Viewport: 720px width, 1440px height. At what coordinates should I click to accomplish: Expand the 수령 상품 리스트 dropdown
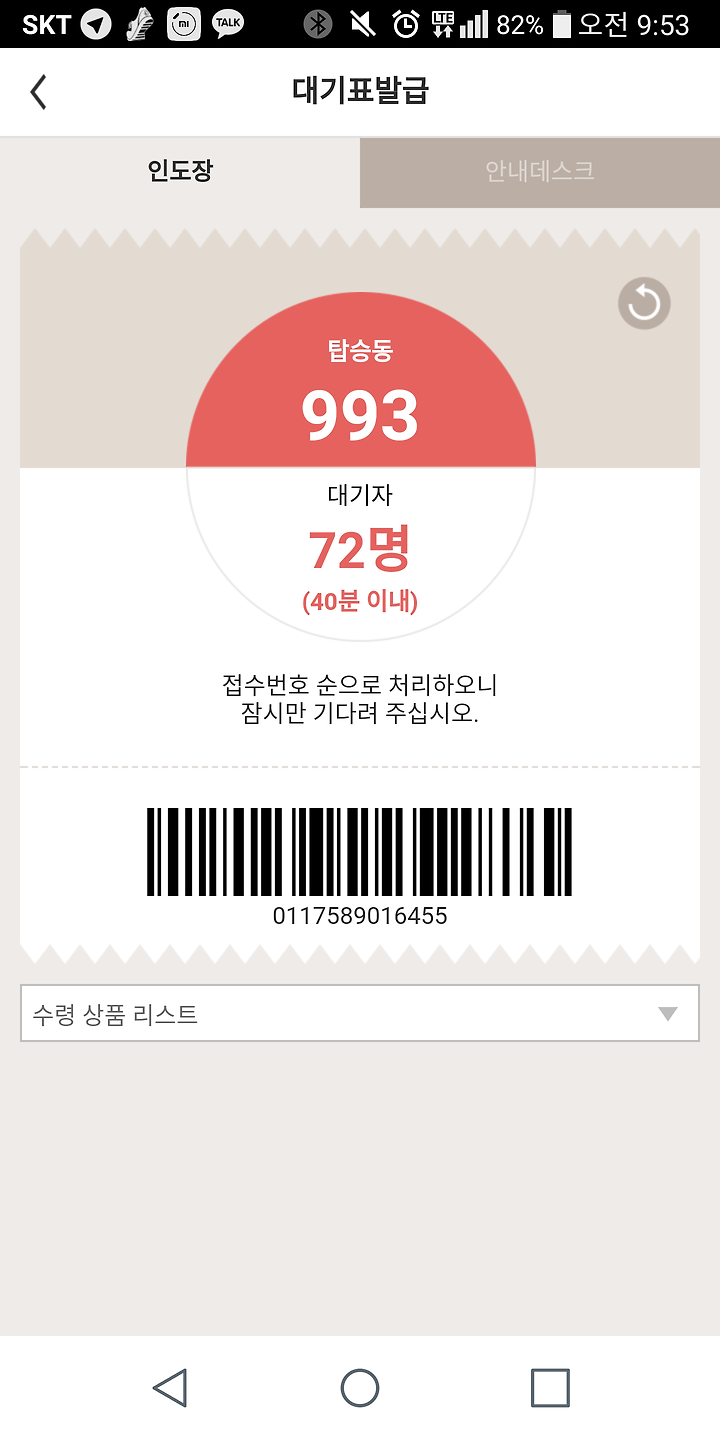[x=360, y=1014]
